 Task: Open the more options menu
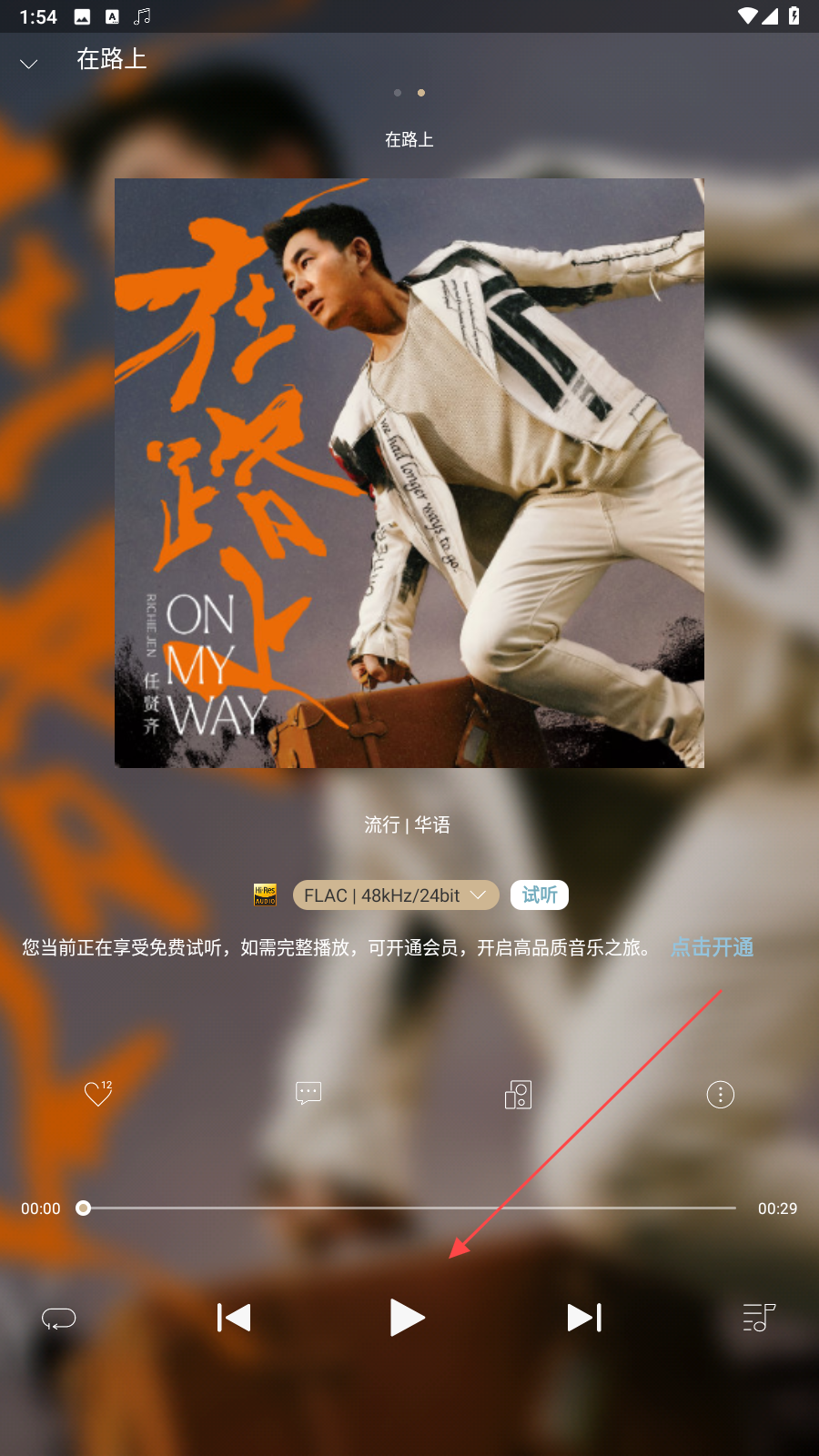[x=720, y=1094]
